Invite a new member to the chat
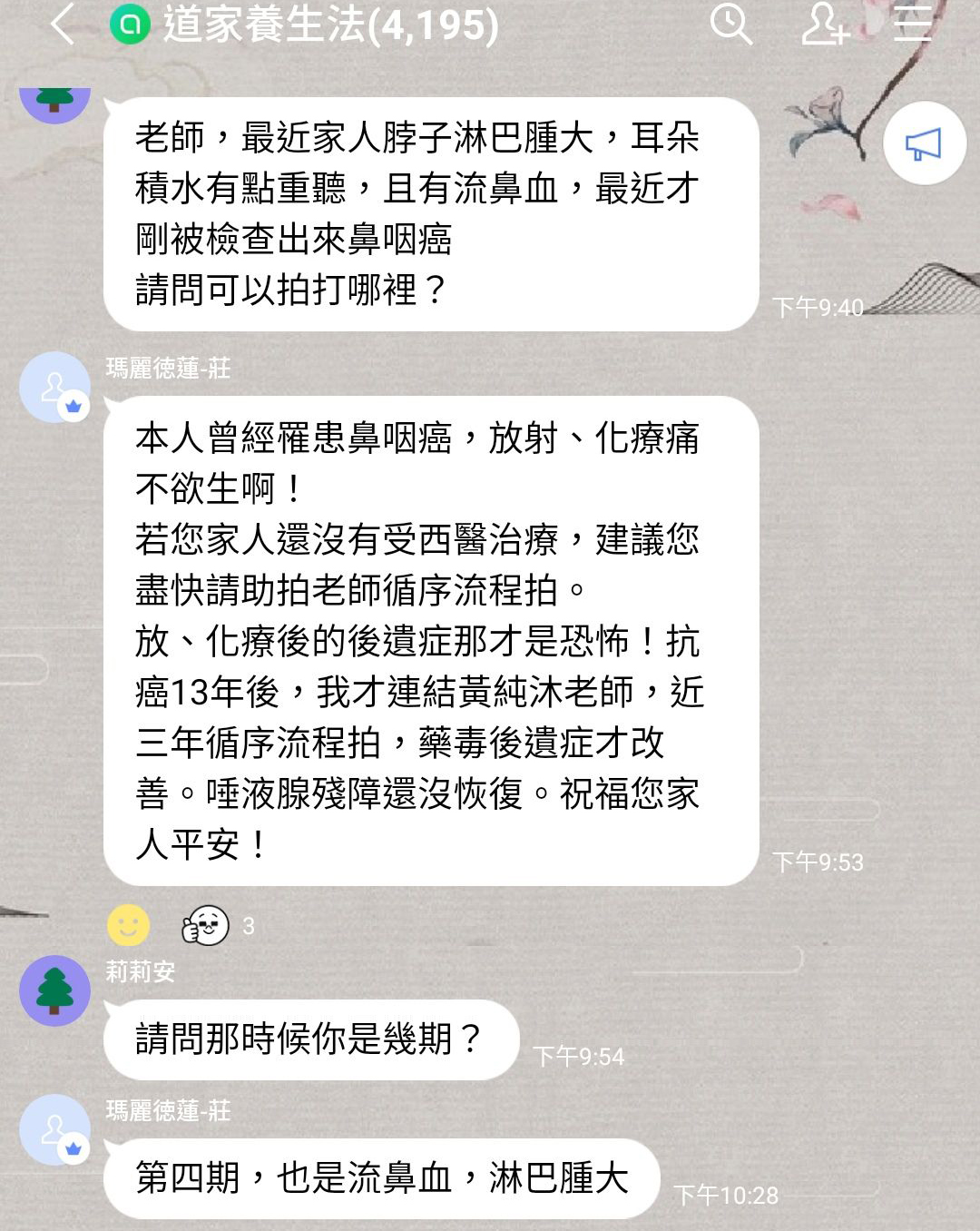 [x=824, y=25]
